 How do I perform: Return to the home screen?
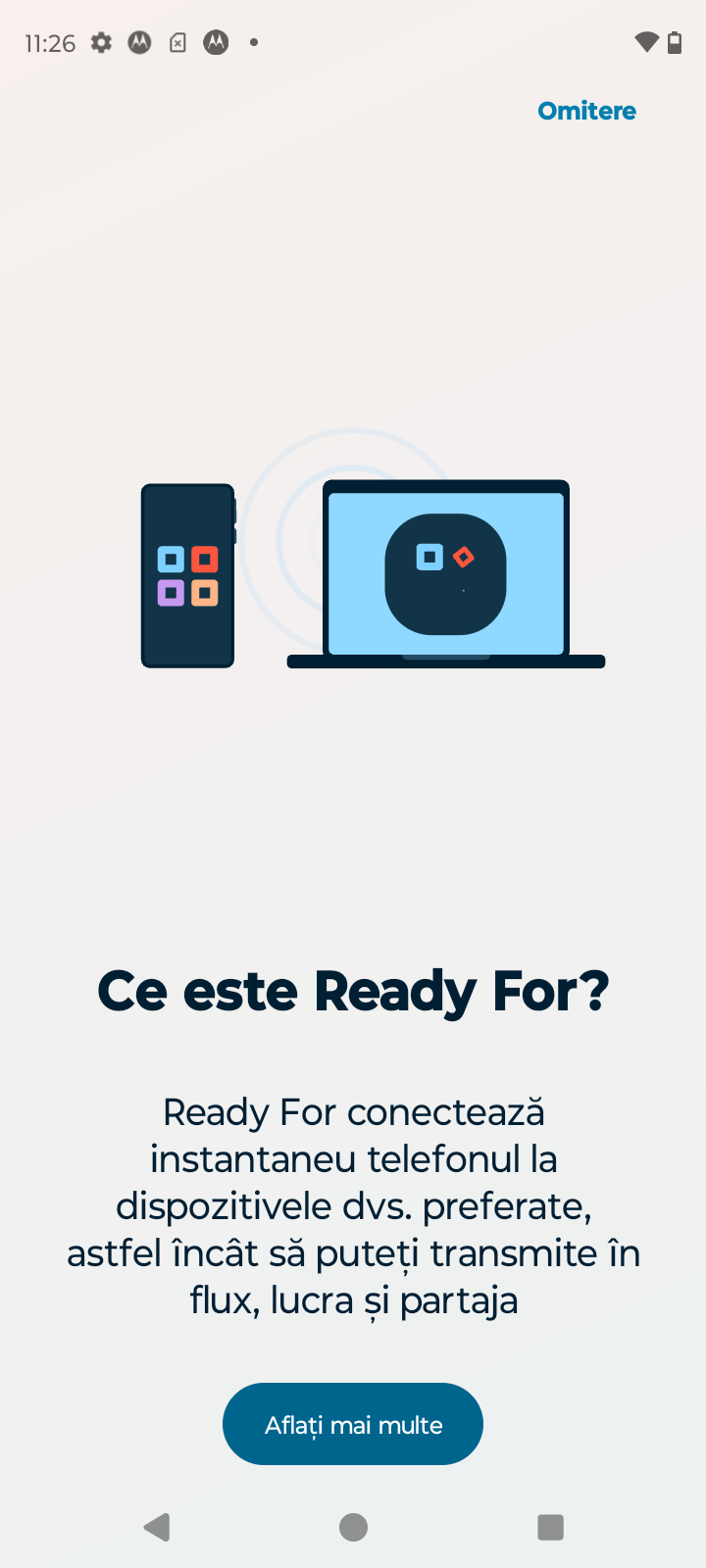[x=353, y=1527]
